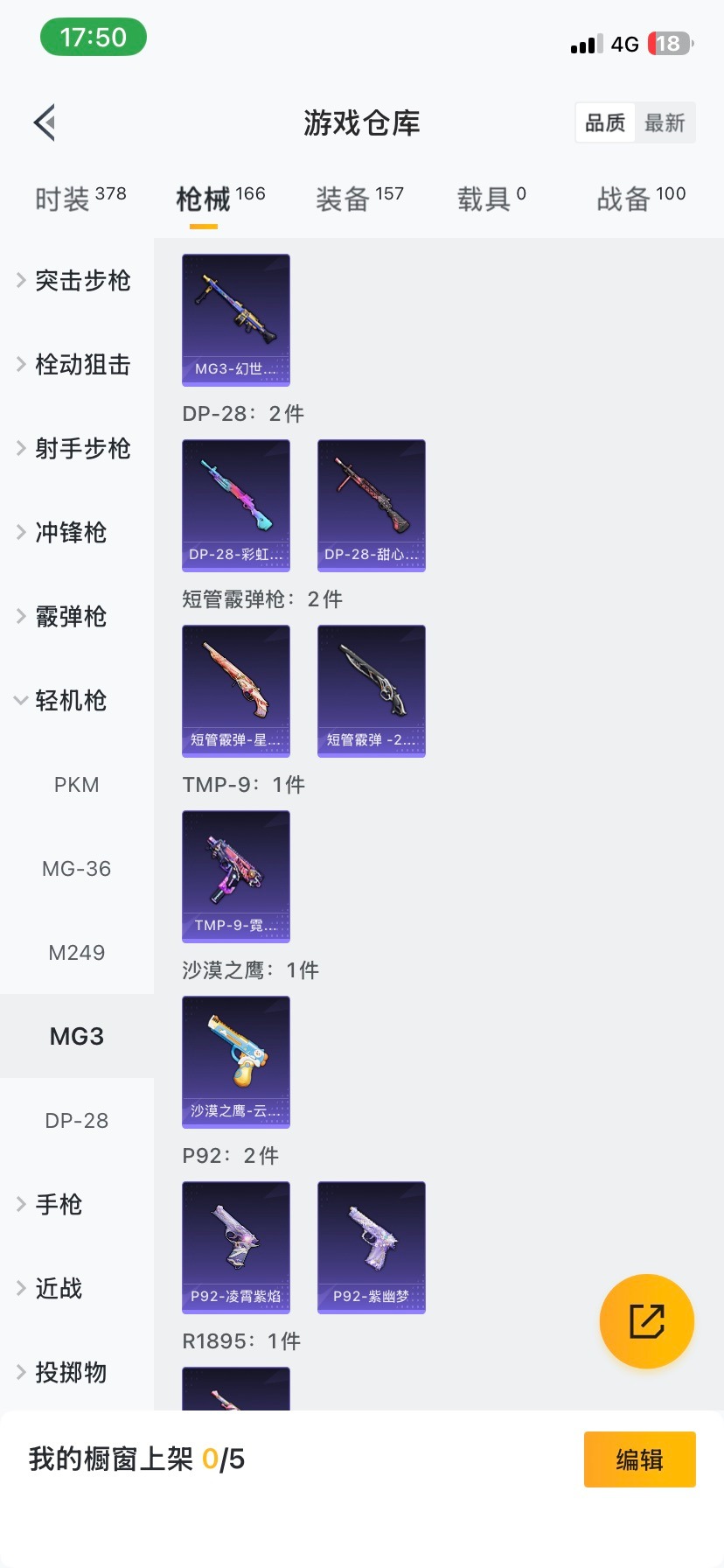Open the 沙漠之鹰-云 pistol skin

235,1062
